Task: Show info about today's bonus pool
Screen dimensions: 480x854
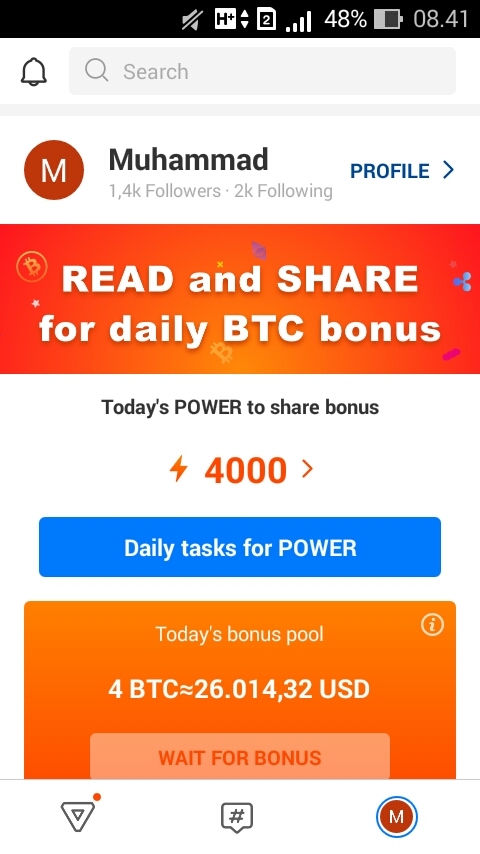Action: coord(432,625)
